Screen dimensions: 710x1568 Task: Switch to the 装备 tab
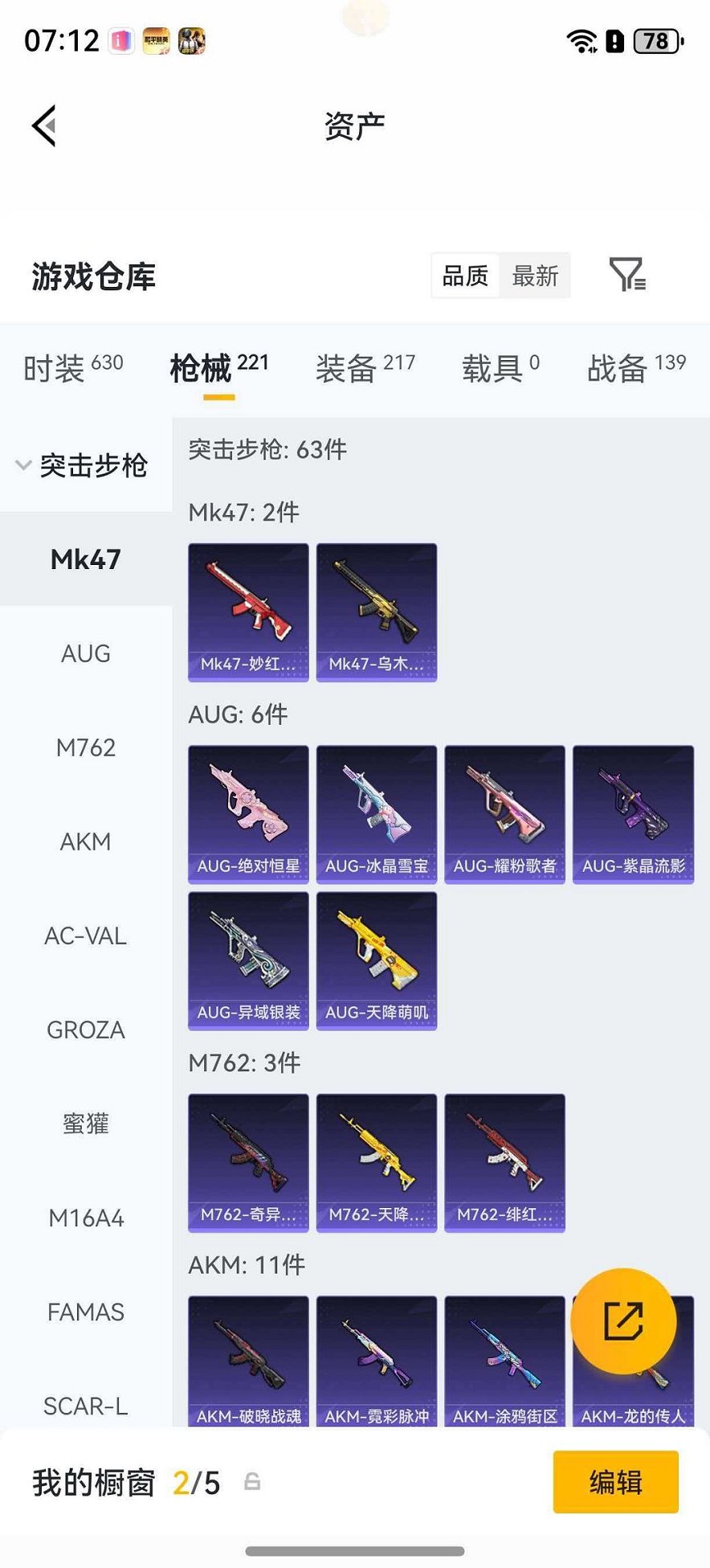(x=347, y=366)
